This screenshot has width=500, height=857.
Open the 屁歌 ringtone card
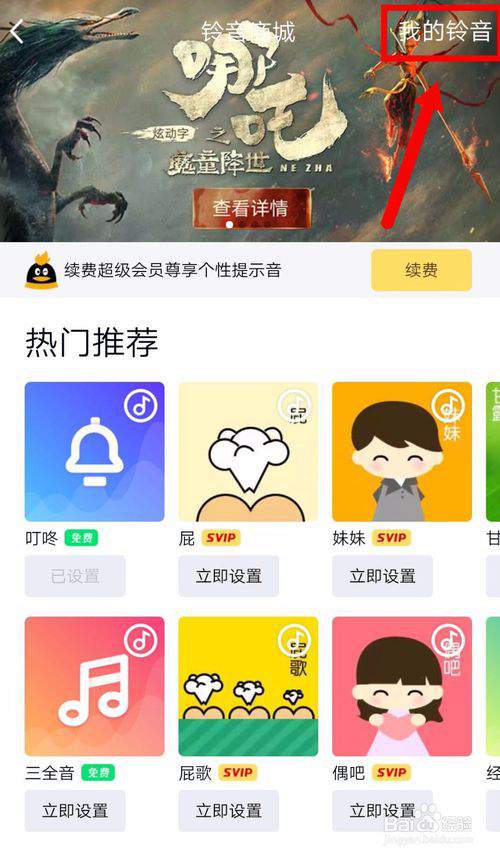[248, 686]
